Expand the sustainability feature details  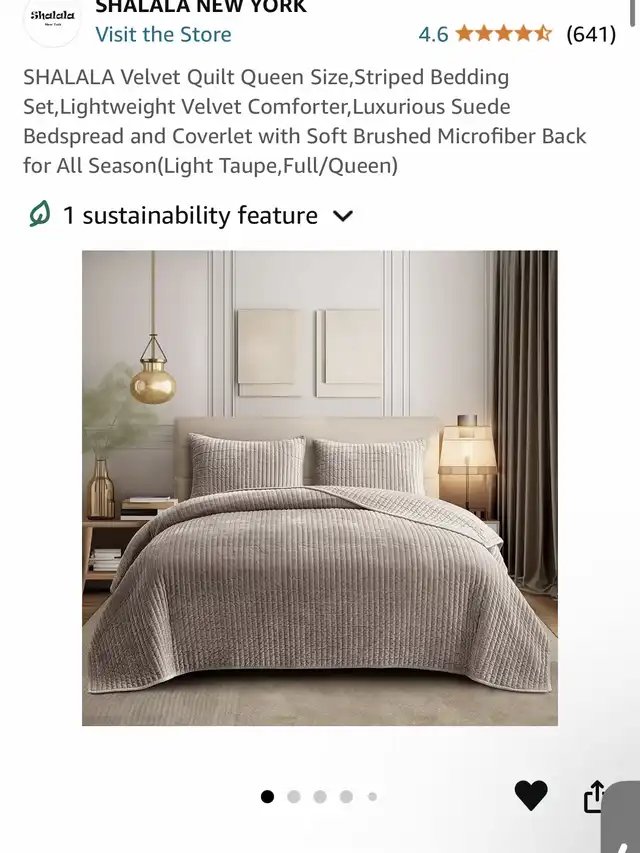pos(342,216)
